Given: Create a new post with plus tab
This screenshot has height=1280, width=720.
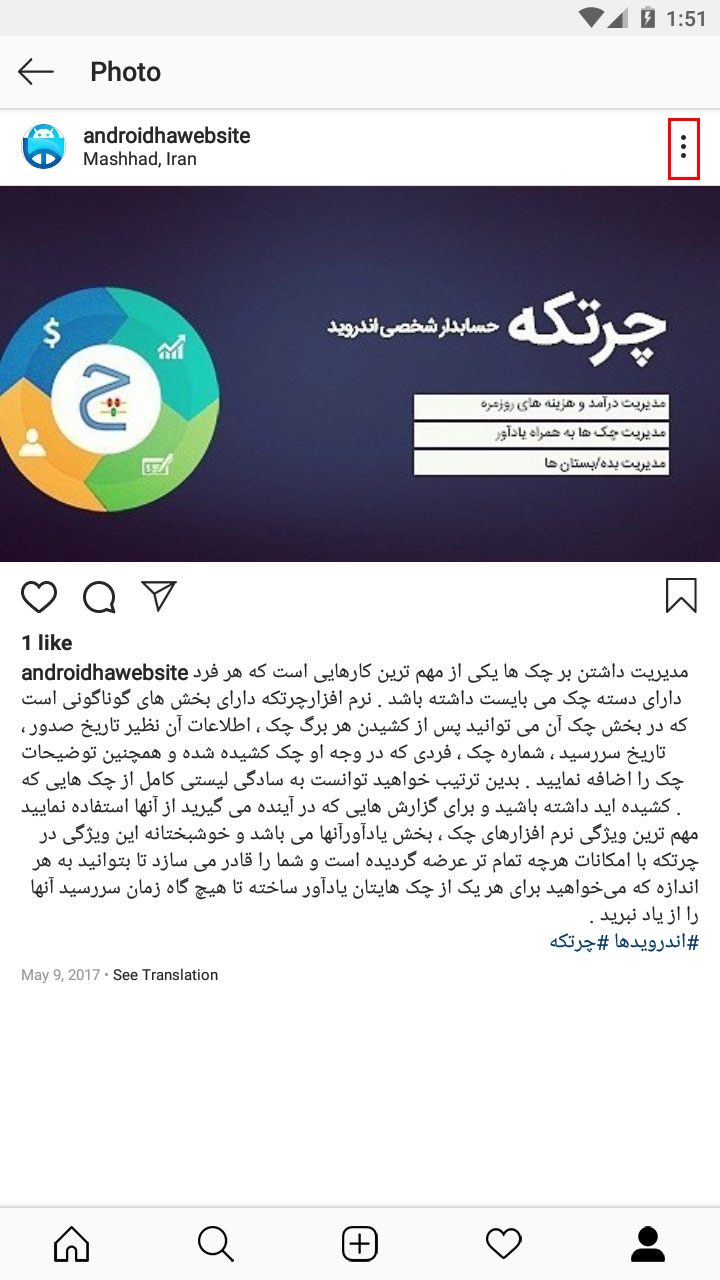Looking at the screenshot, I should tap(360, 1244).
